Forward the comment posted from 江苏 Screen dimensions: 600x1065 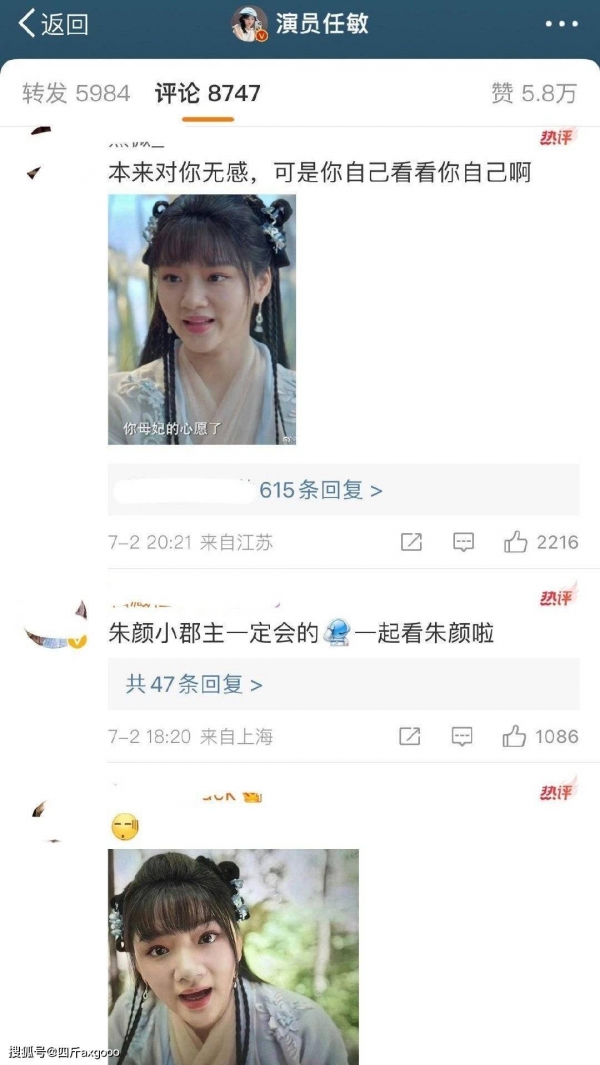(x=411, y=542)
